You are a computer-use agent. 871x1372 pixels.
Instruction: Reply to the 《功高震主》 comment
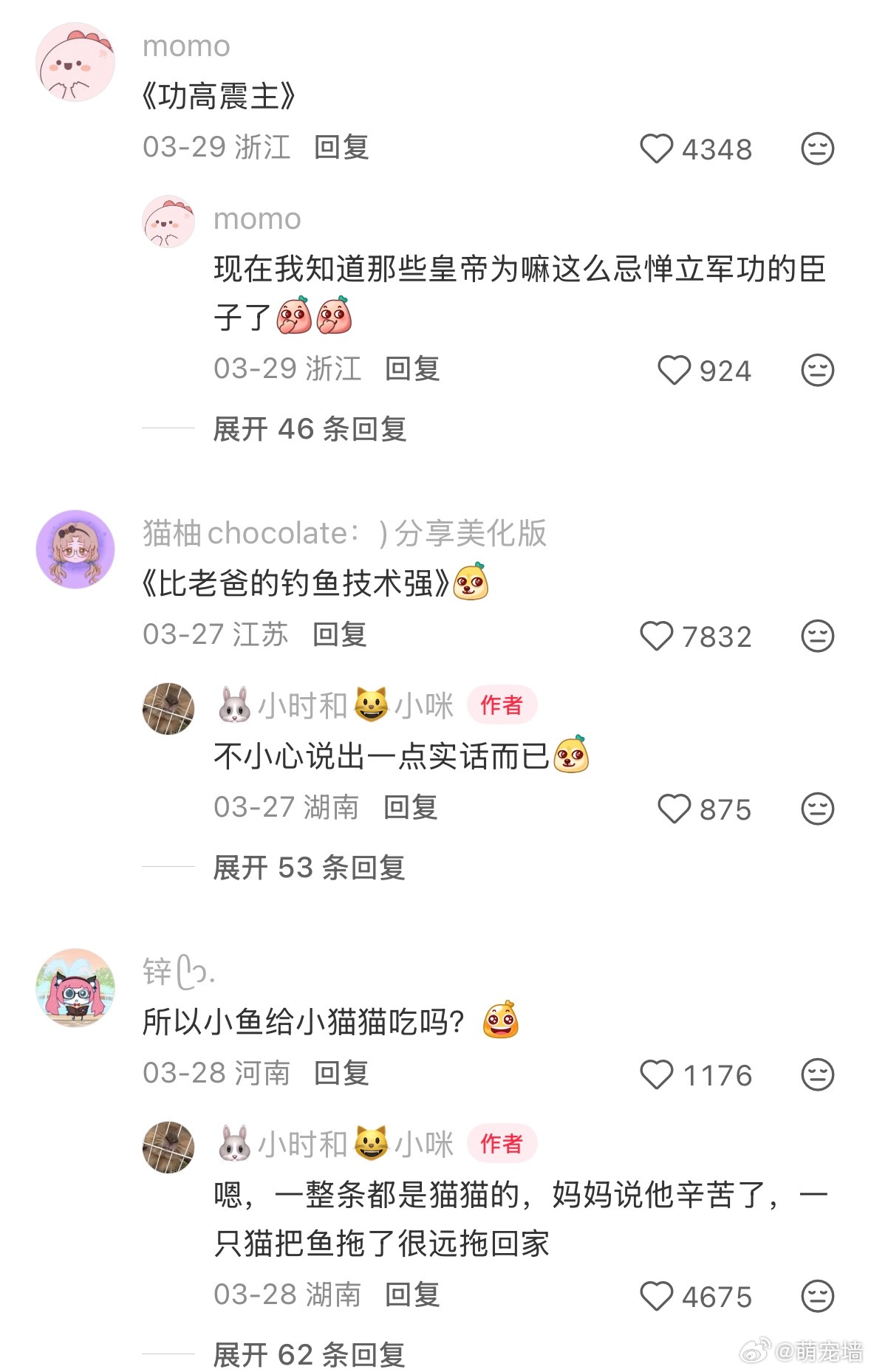pyautogui.click(x=344, y=147)
